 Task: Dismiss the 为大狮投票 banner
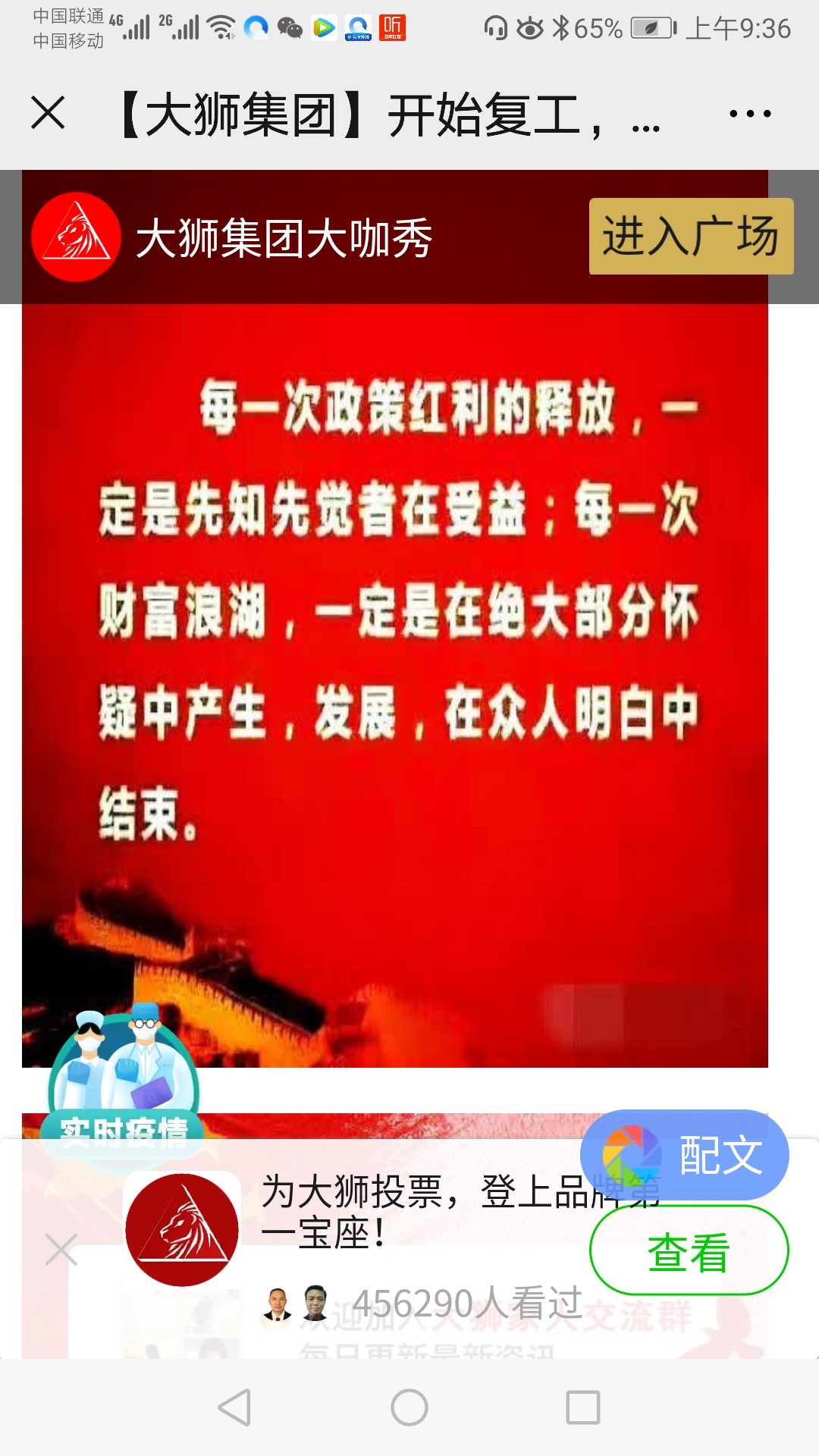point(61,1250)
